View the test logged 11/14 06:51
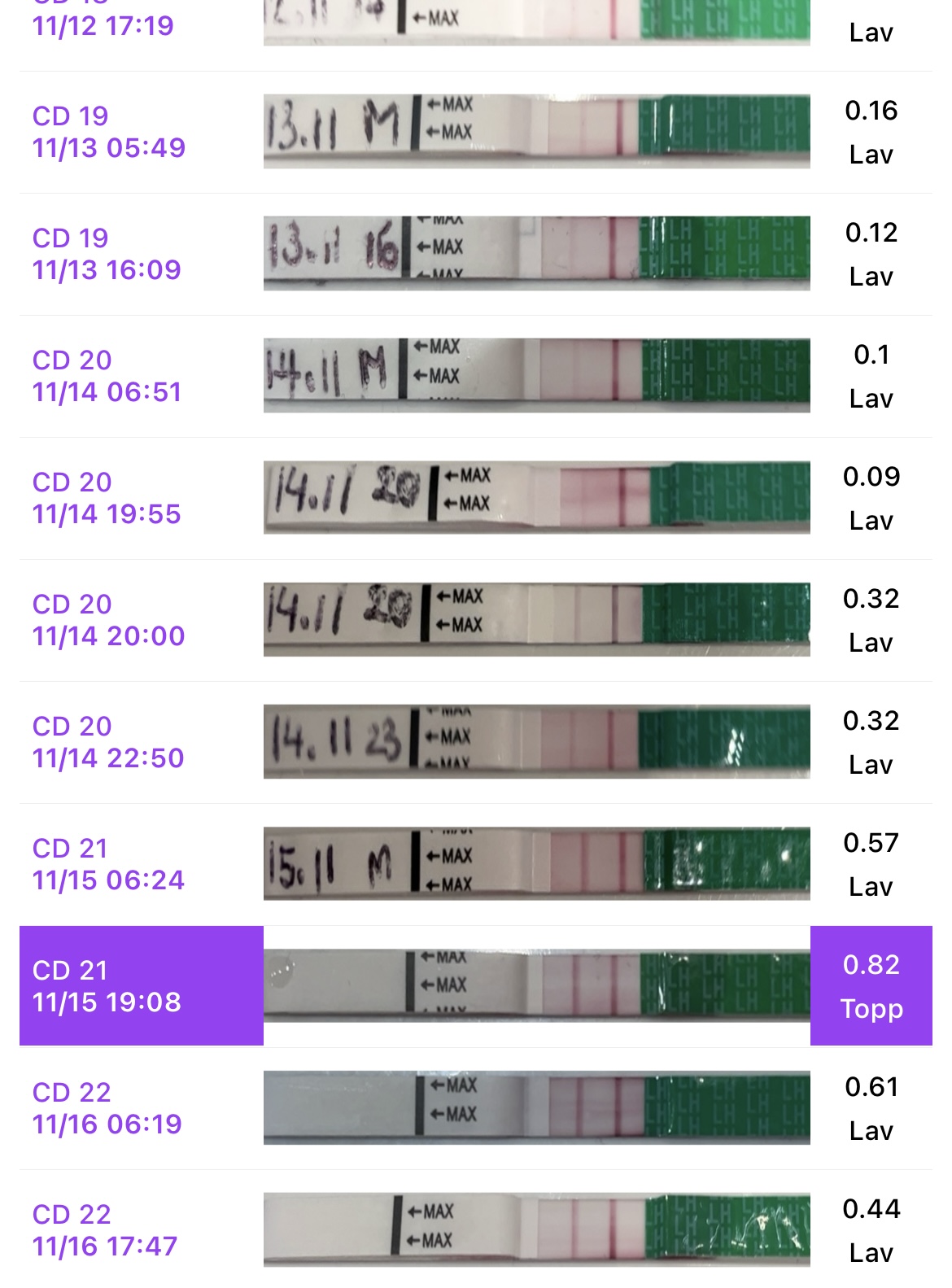 point(476,376)
